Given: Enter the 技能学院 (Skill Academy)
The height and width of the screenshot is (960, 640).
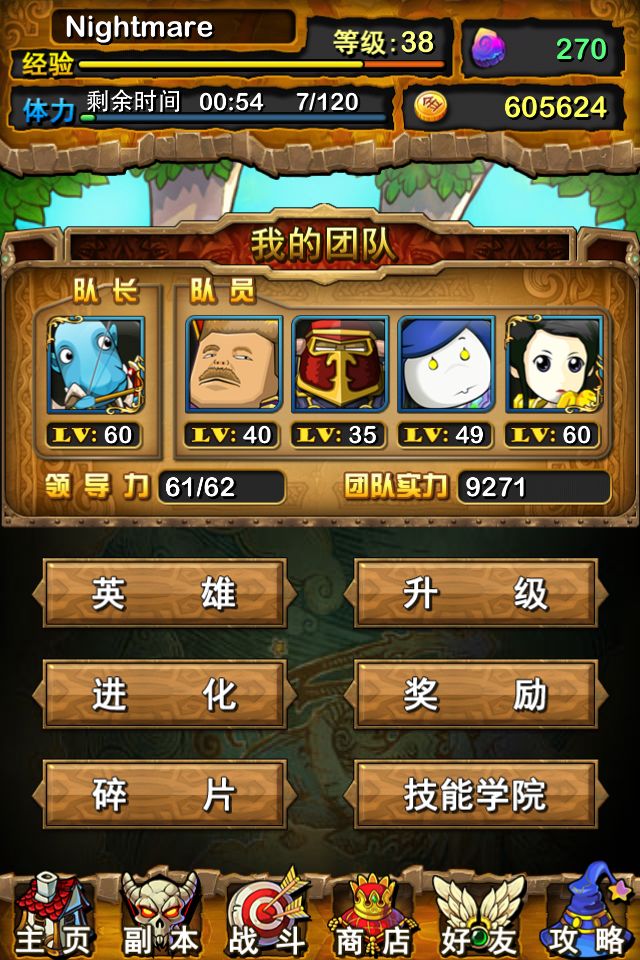Looking at the screenshot, I should (476, 795).
